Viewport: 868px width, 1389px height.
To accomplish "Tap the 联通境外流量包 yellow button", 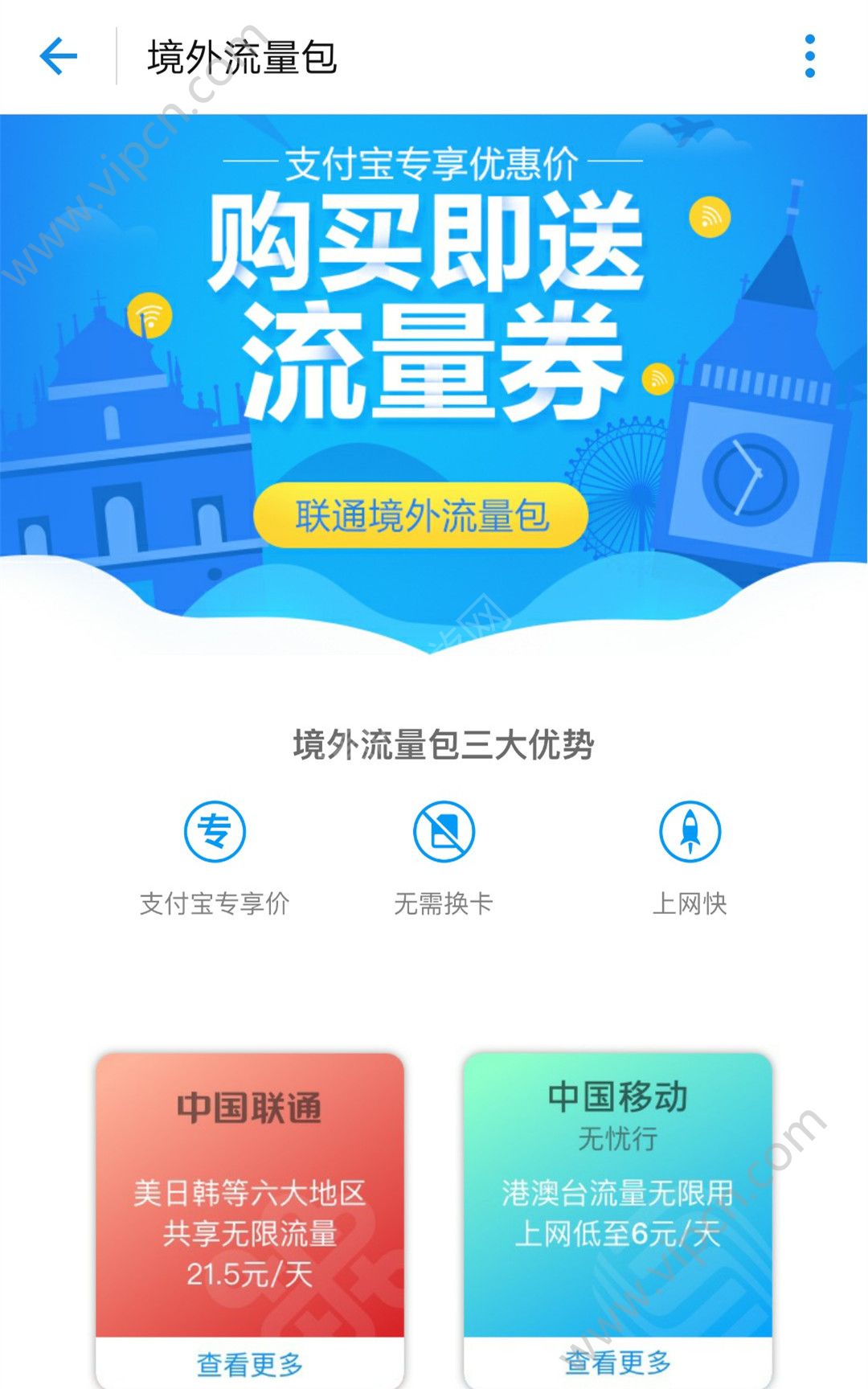I will click(420, 515).
